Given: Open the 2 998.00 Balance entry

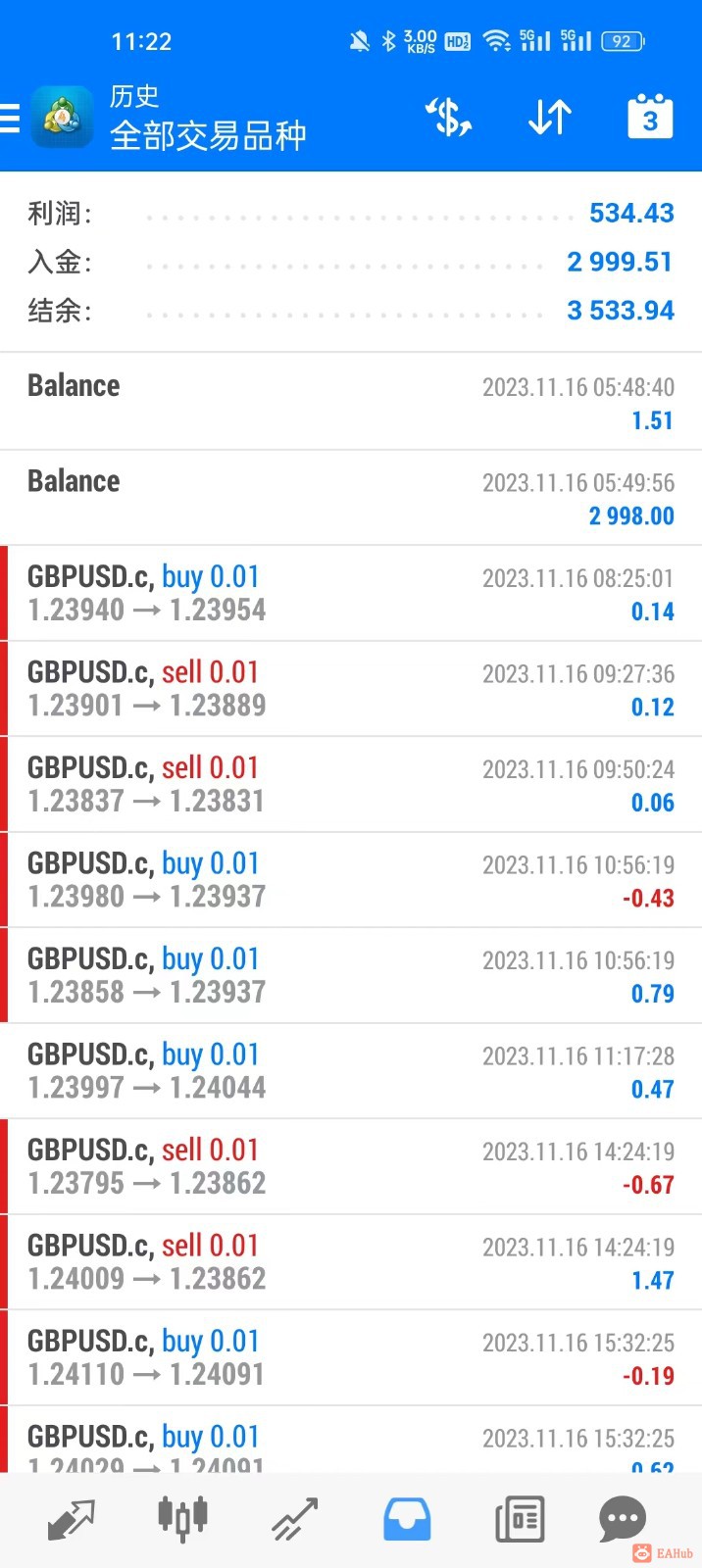Looking at the screenshot, I should tap(351, 498).
